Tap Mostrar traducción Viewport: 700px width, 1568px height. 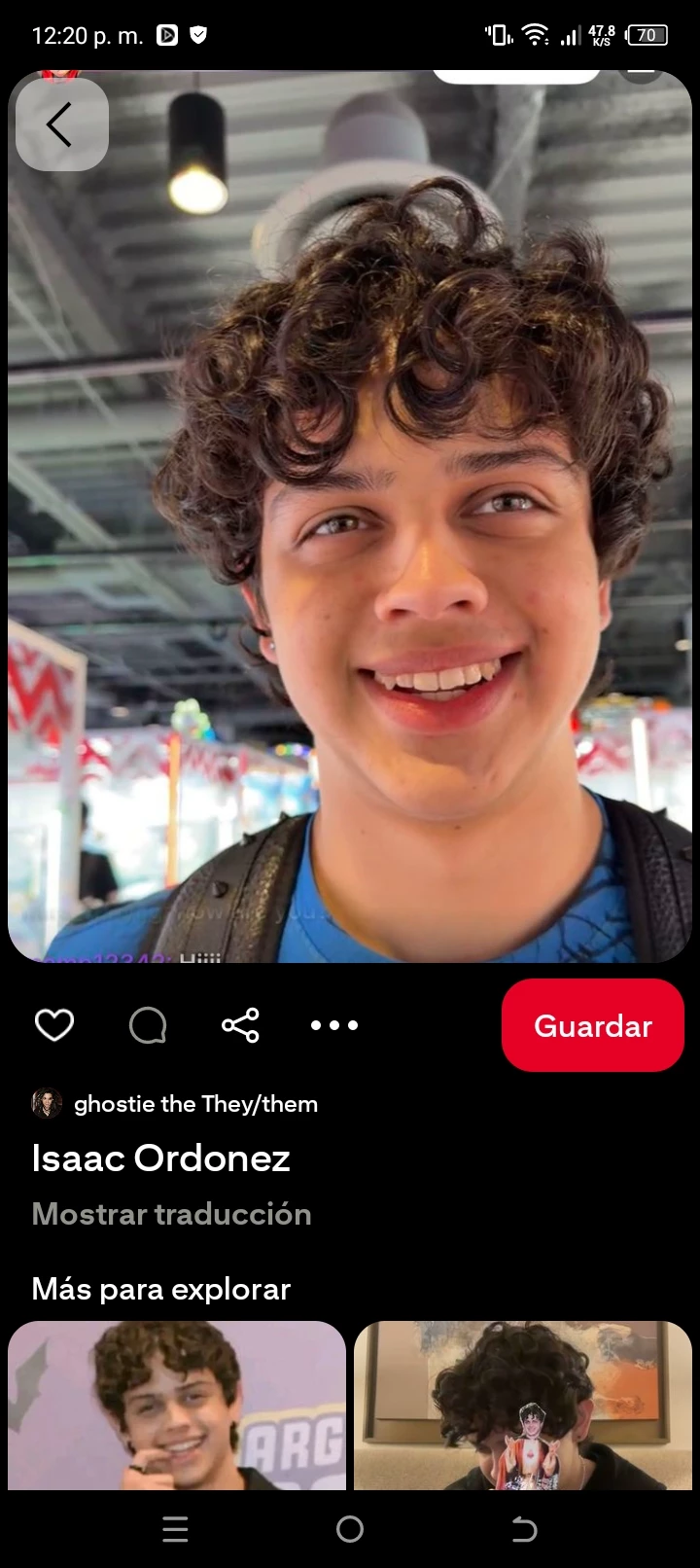tap(171, 1214)
